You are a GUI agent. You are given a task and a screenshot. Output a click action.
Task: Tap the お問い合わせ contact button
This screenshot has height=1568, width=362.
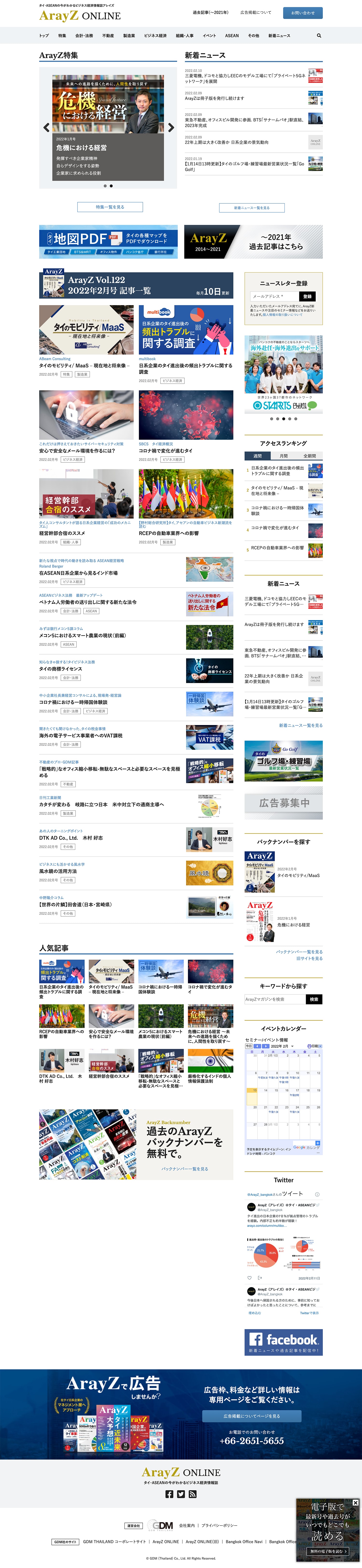(302, 13)
